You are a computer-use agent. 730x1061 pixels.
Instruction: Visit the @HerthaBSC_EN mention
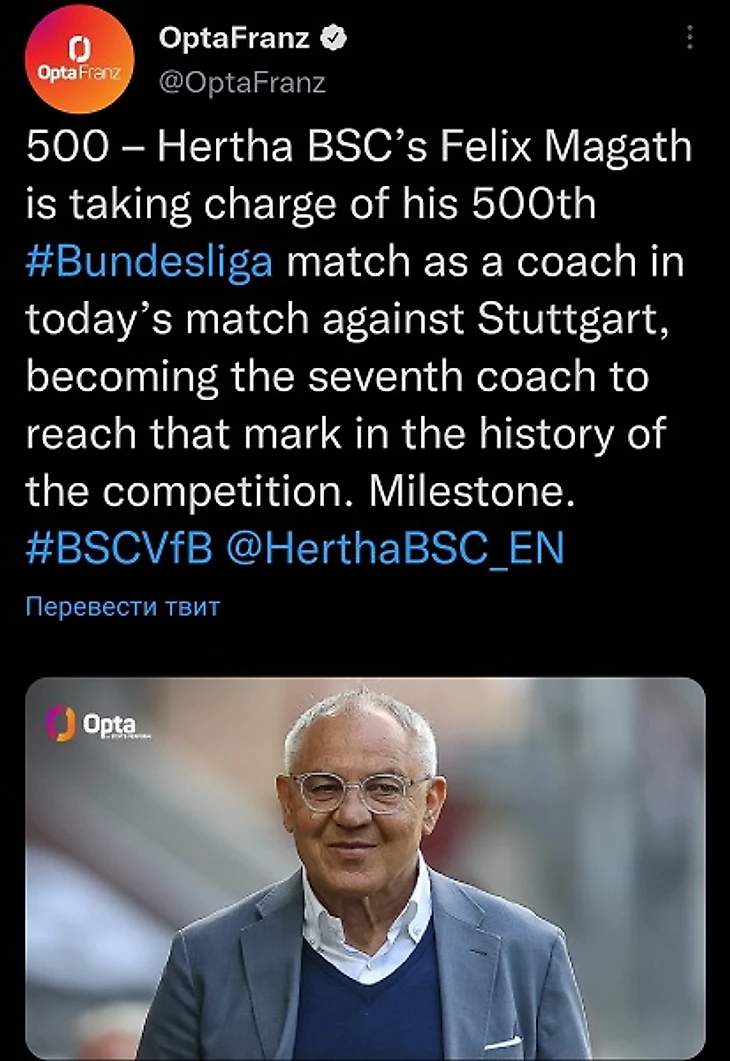397,549
